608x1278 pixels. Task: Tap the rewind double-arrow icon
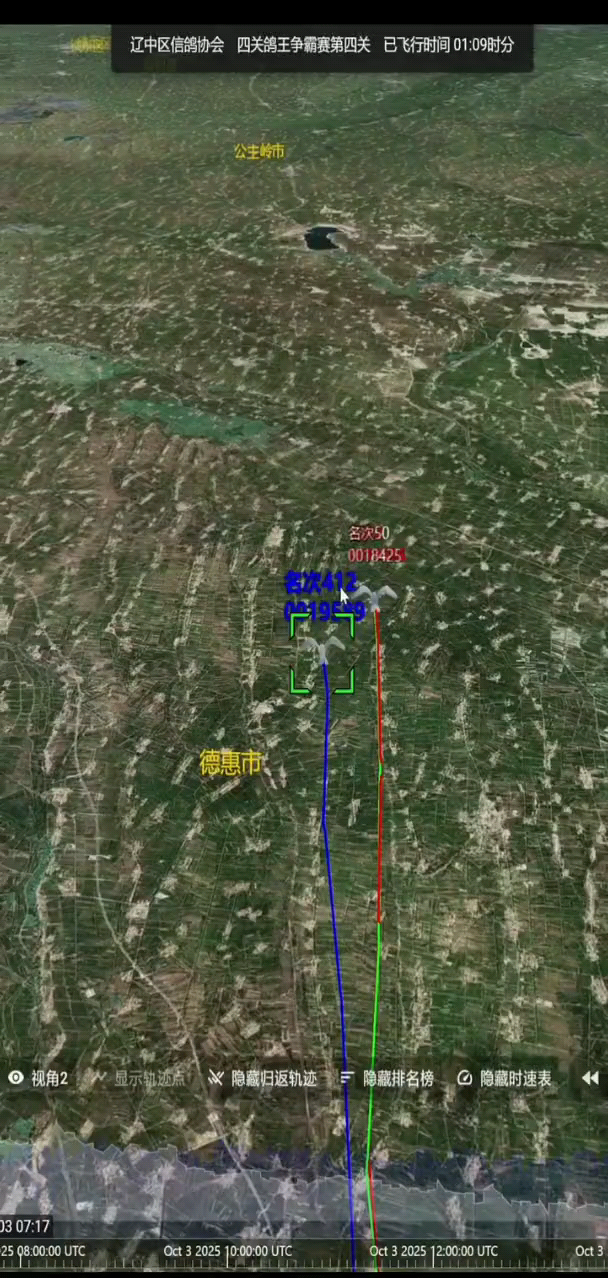590,1078
